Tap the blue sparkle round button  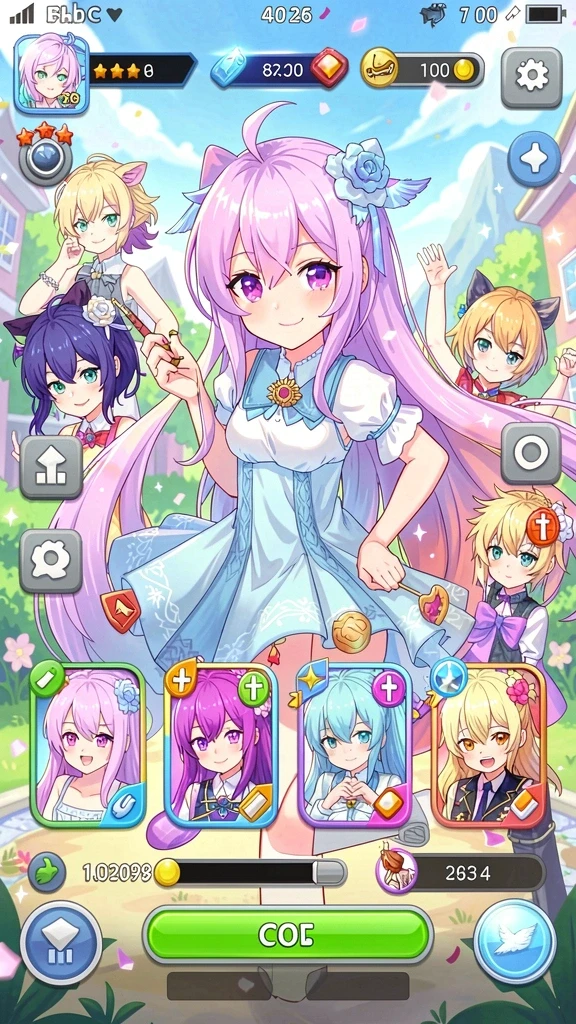pos(534,159)
